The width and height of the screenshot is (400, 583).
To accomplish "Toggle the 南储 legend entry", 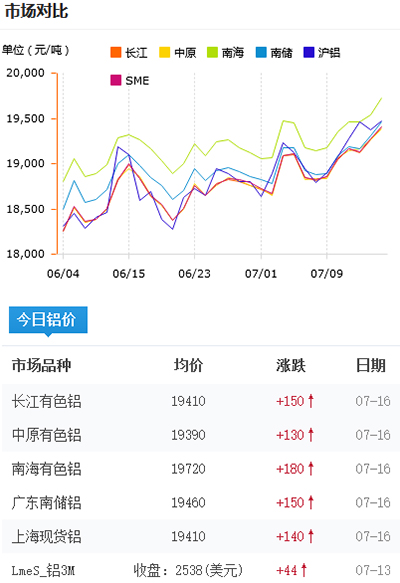I will click(274, 52).
